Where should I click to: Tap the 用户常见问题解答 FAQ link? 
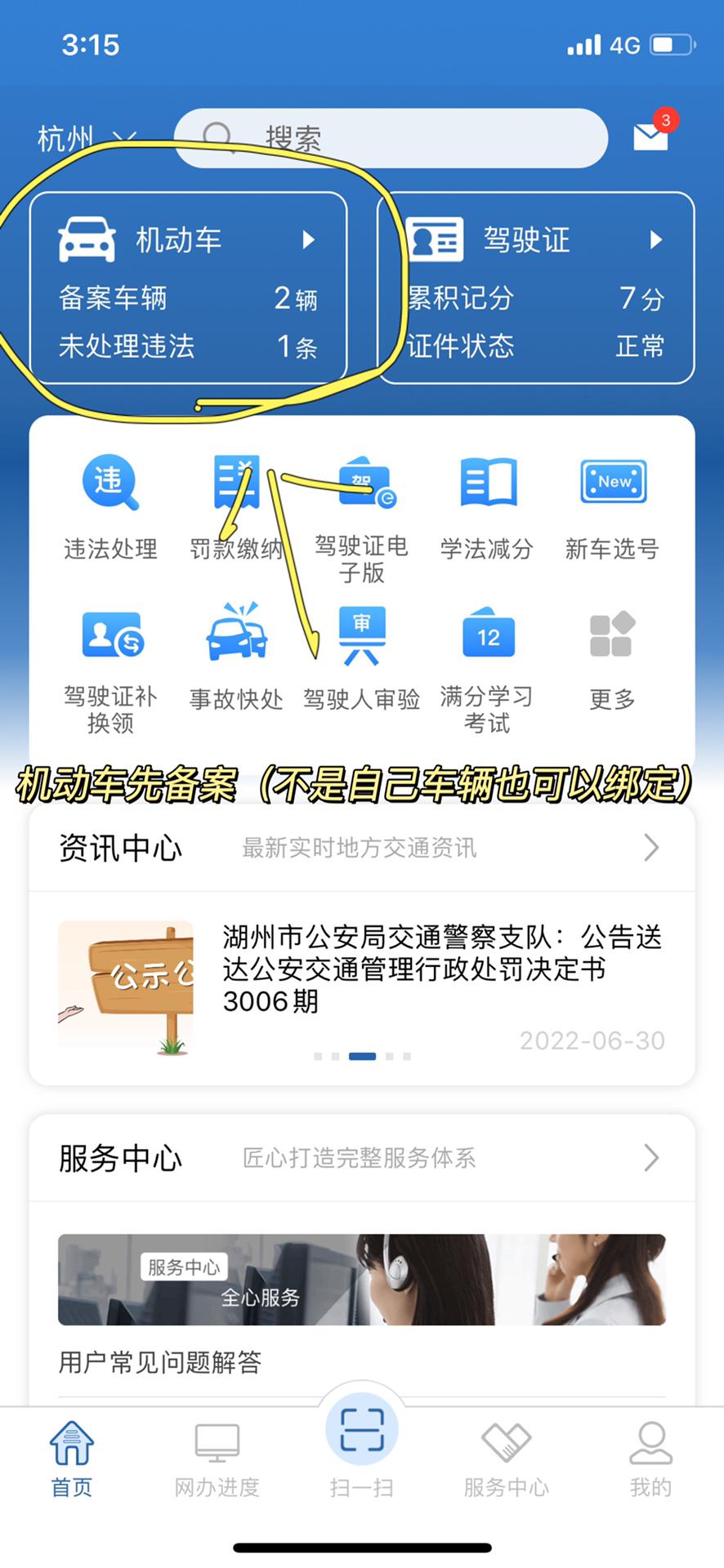pos(160,1362)
